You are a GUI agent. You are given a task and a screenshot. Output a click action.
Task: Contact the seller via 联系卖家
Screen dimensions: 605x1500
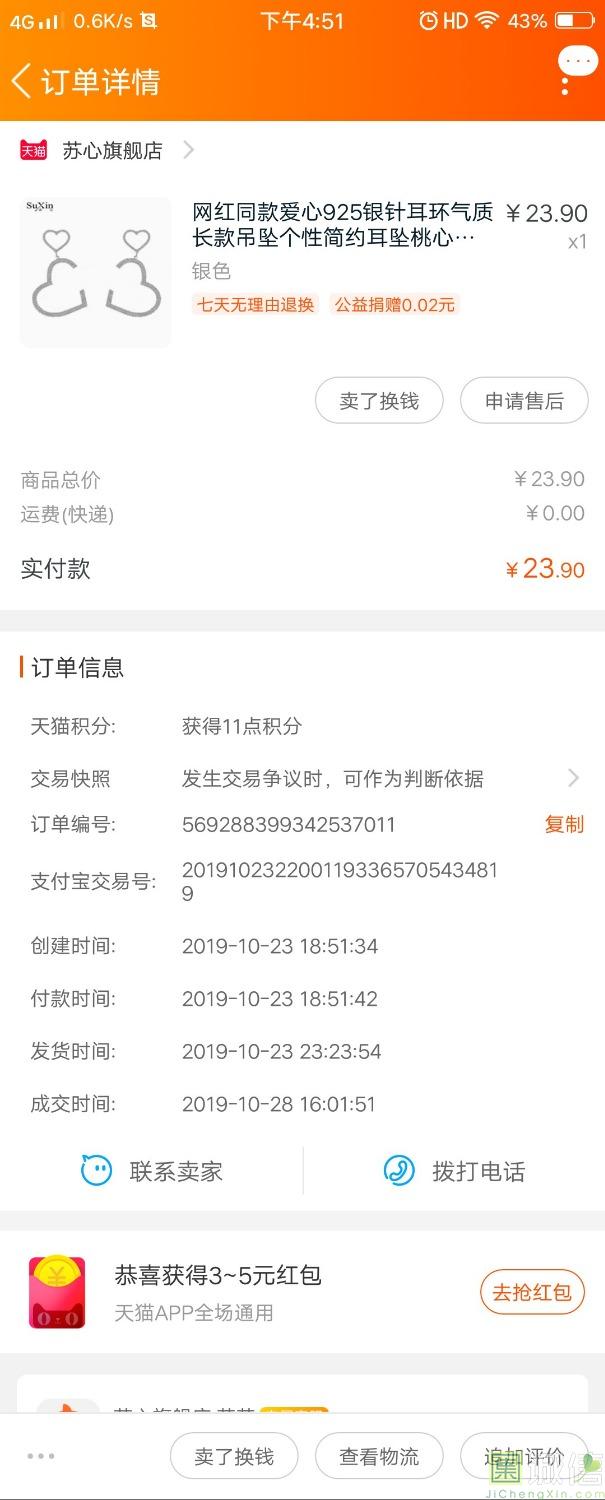coord(152,1171)
